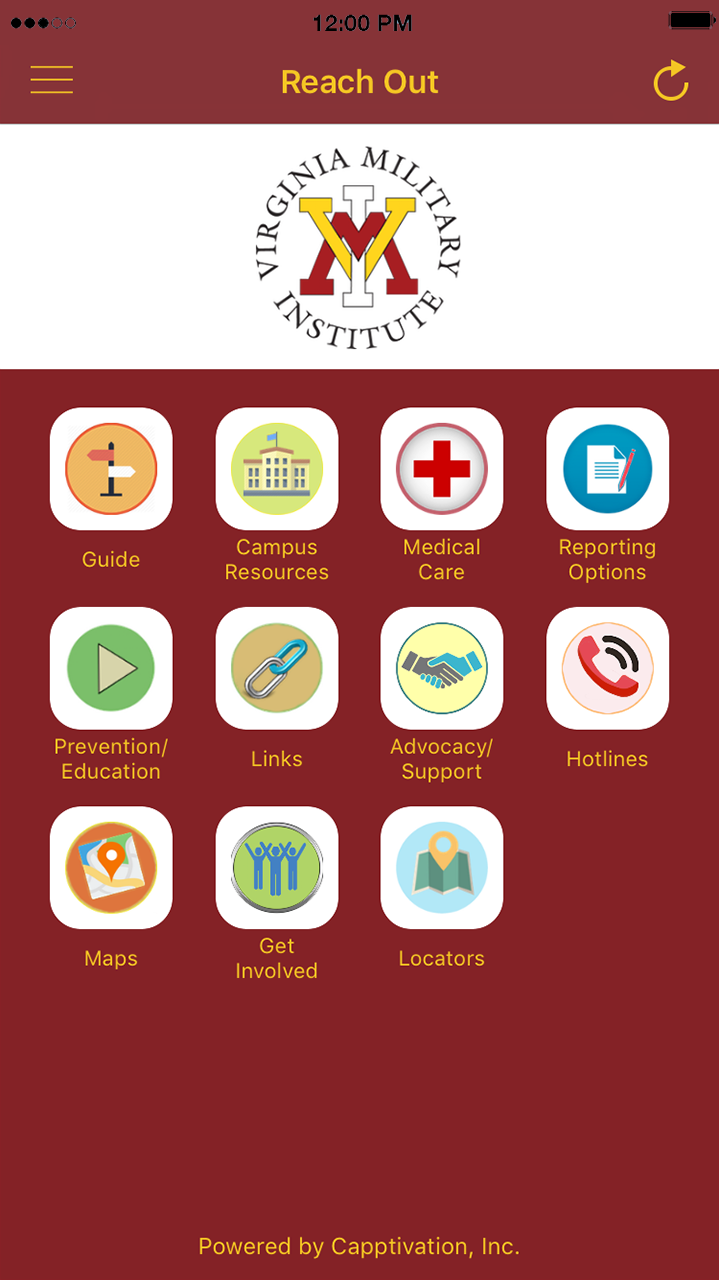Tap the refresh icon

(670, 81)
